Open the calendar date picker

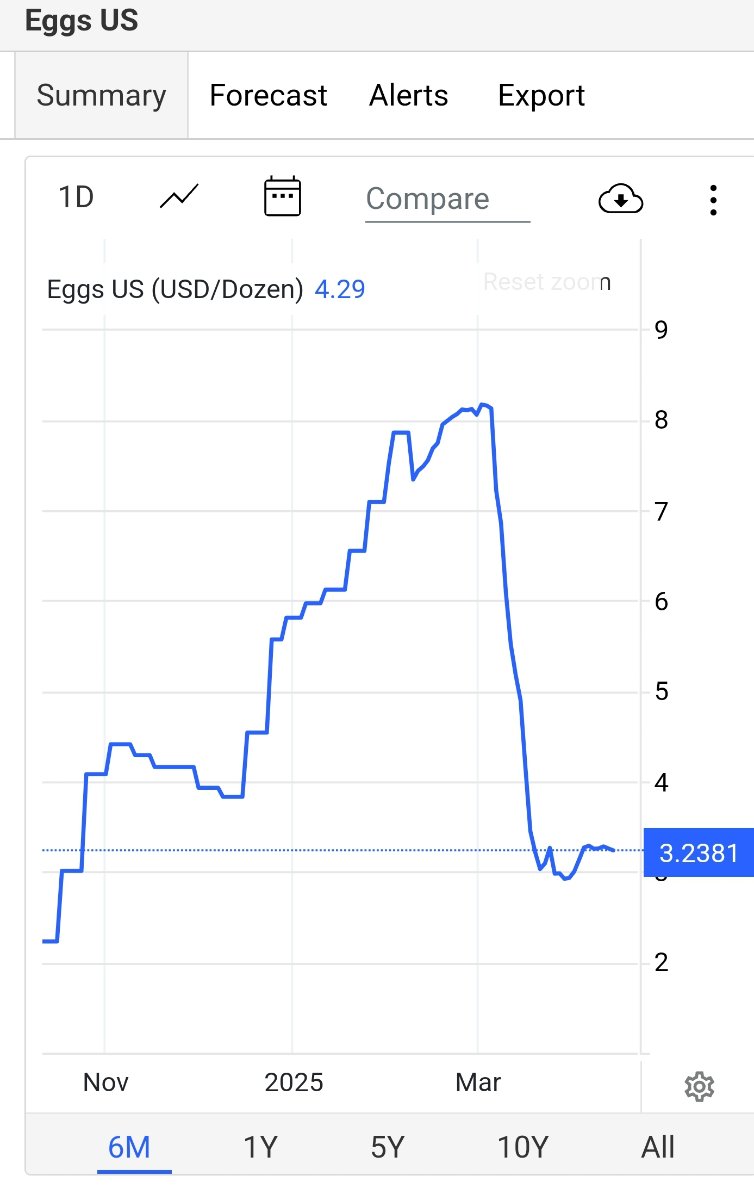(282, 197)
